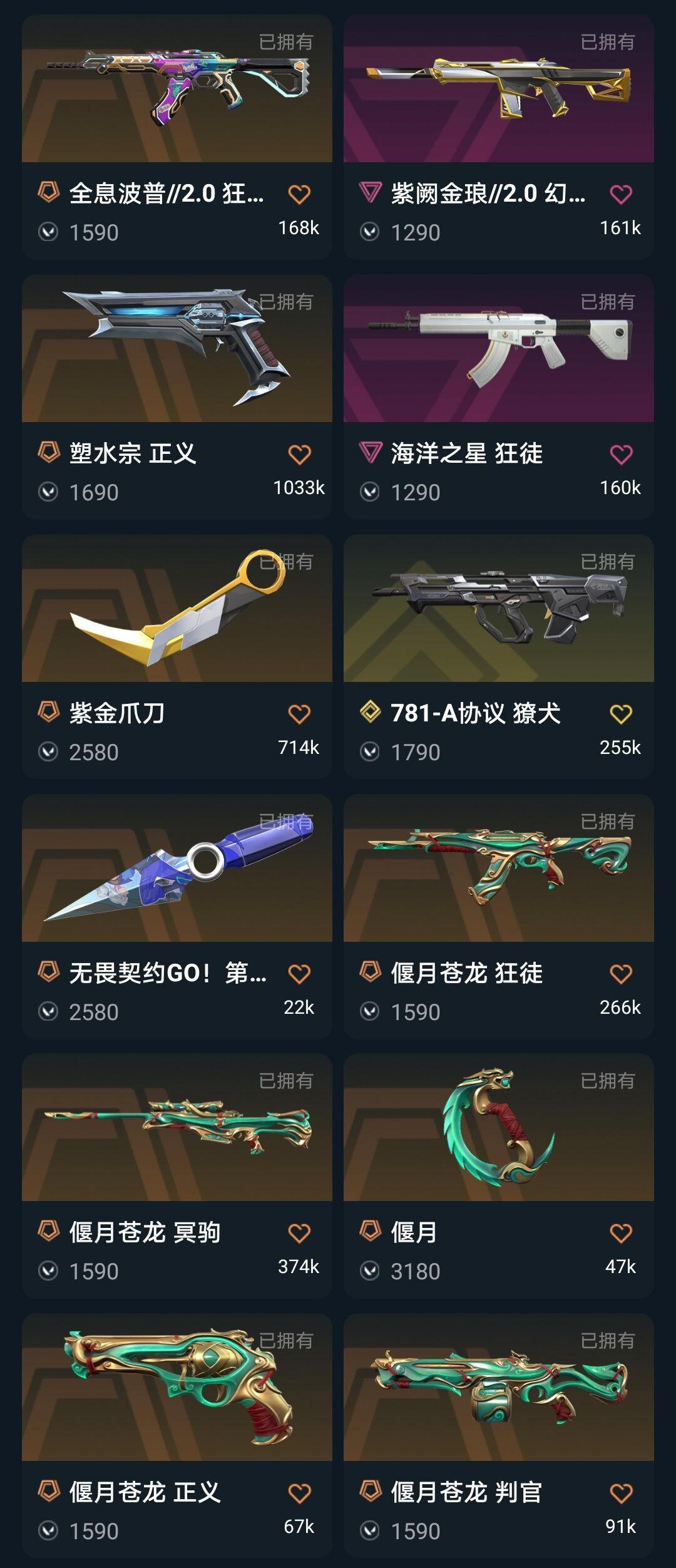676x1568 pixels.
Task: Open the 塑水宗 正义 skin card
Action: (x=177, y=396)
